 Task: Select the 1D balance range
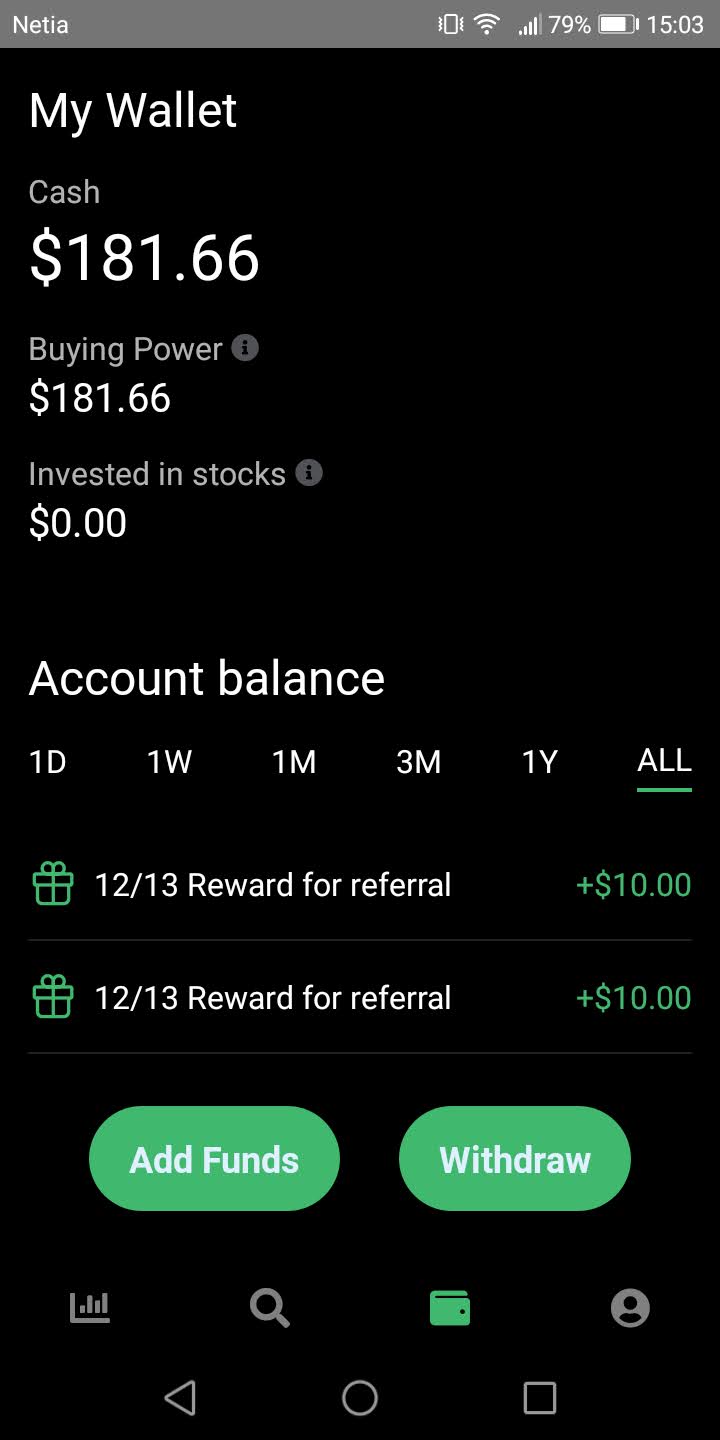tap(47, 762)
